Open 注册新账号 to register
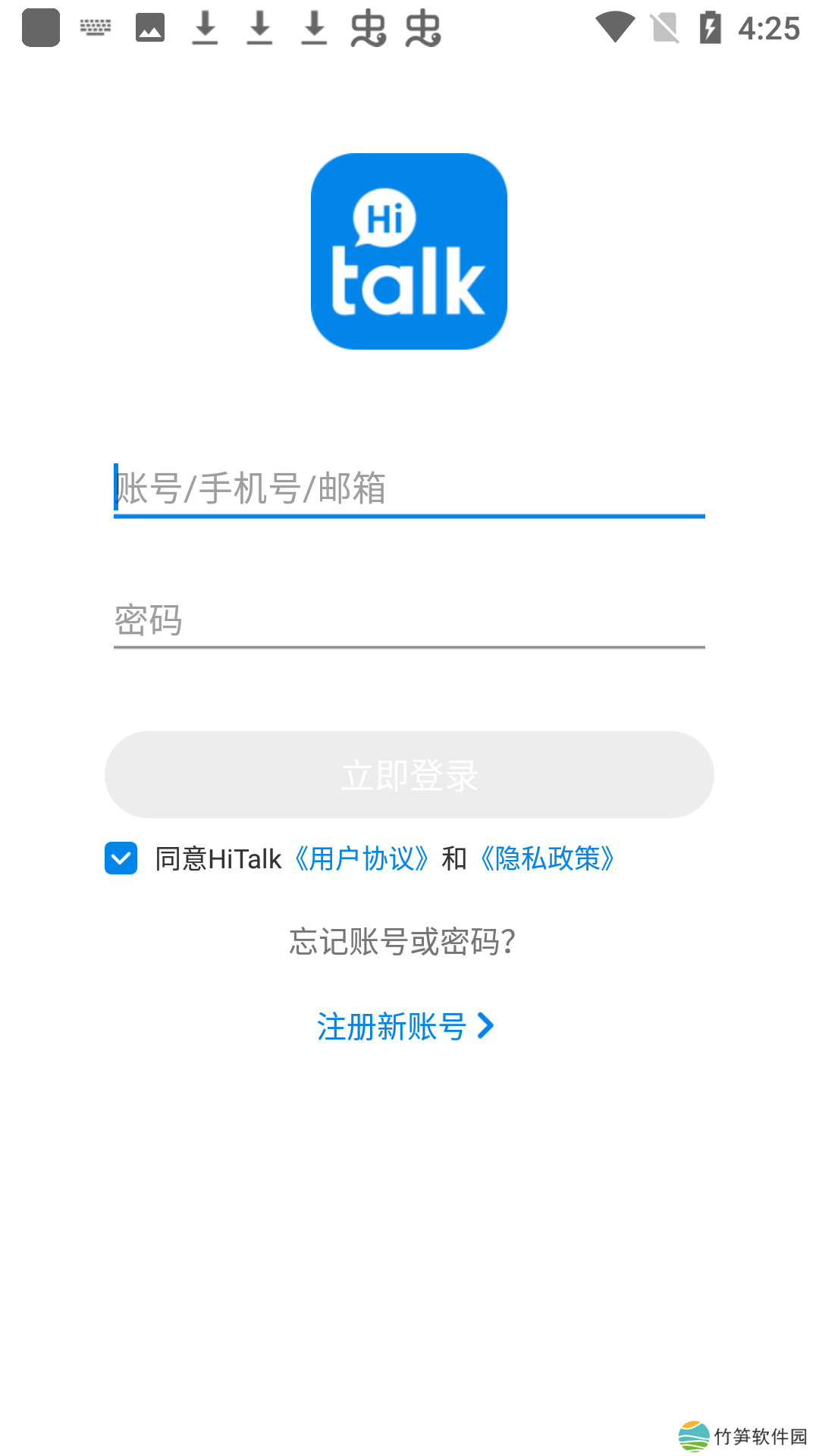Viewport: 819px width, 1456px height. point(405,1027)
